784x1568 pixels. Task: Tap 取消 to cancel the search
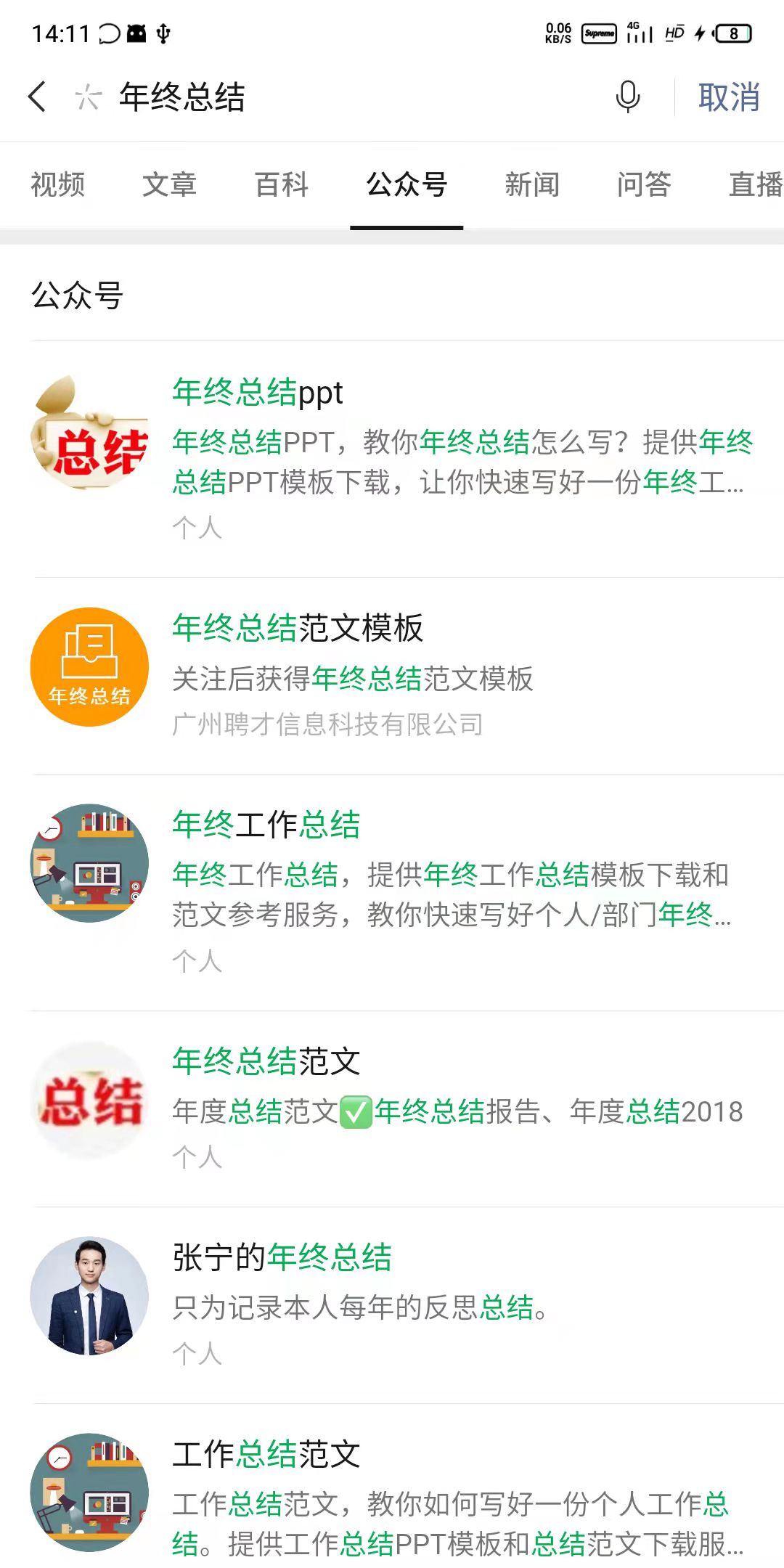729,97
